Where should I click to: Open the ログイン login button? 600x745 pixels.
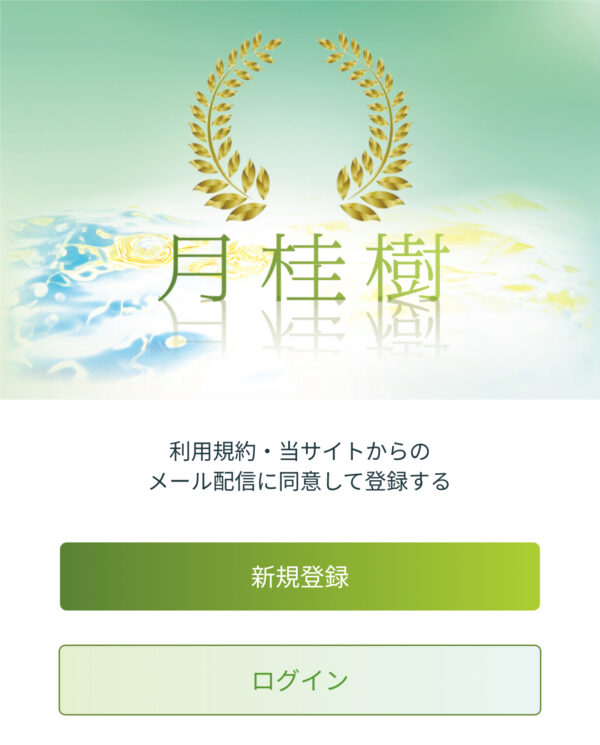tap(300, 680)
